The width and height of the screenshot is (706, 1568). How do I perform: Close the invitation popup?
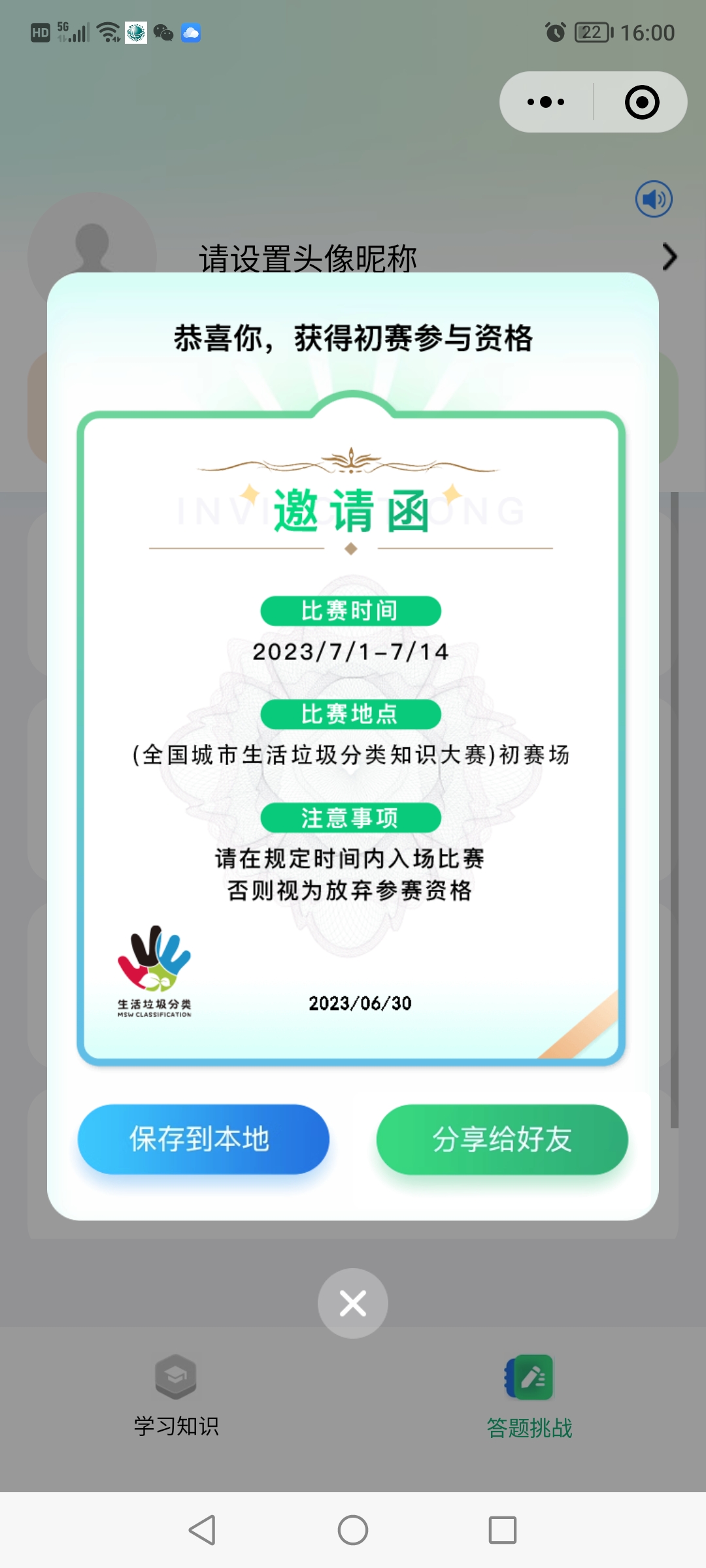pyautogui.click(x=352, y=1303)
